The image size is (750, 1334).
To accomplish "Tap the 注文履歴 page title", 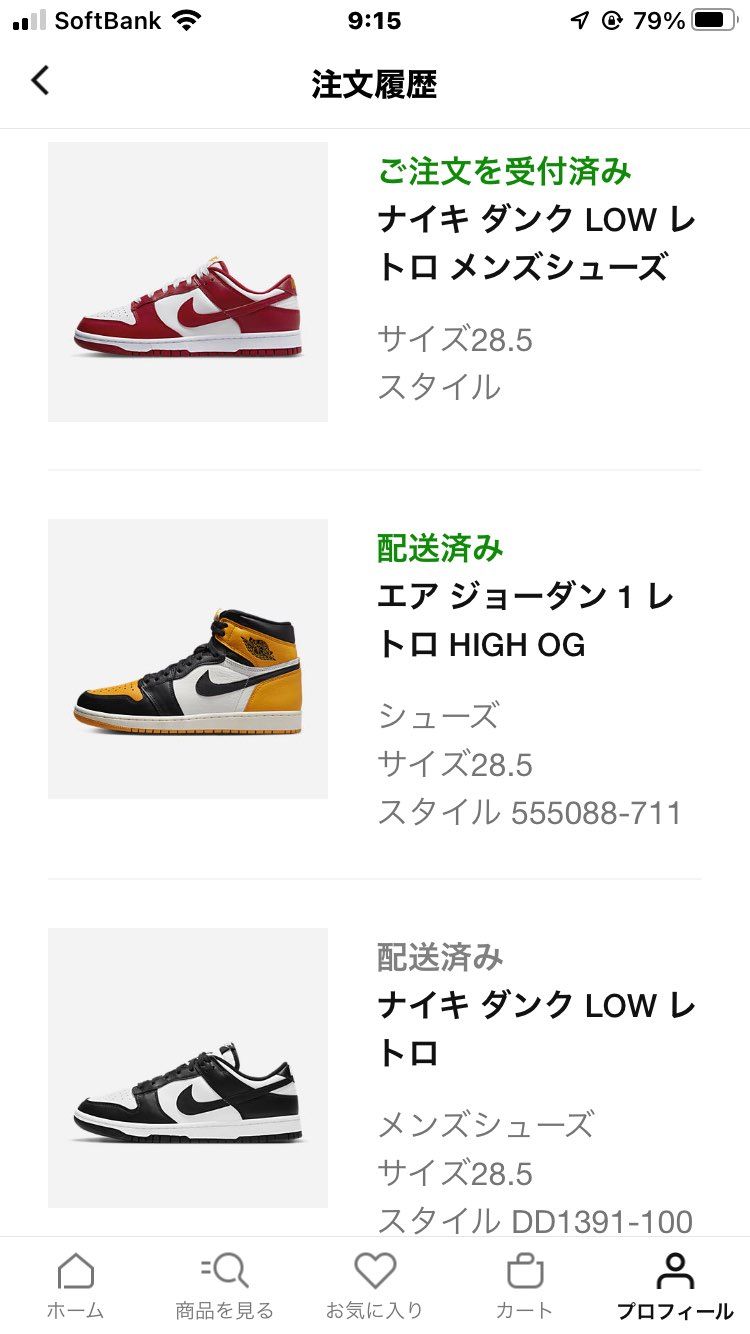I will click(x=375, y=84).
